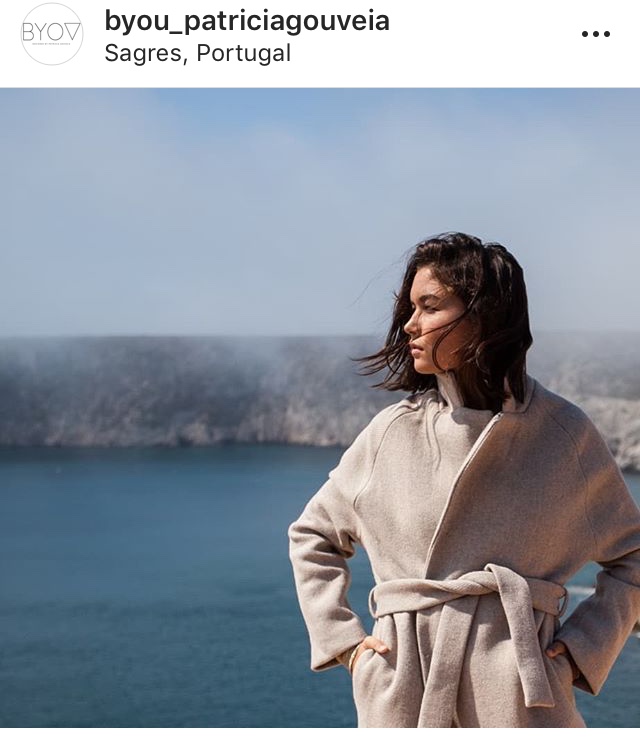Open byou_patriciagouveia's profile
Viewport: 640px width, 737px height.
tap(246, 21)
